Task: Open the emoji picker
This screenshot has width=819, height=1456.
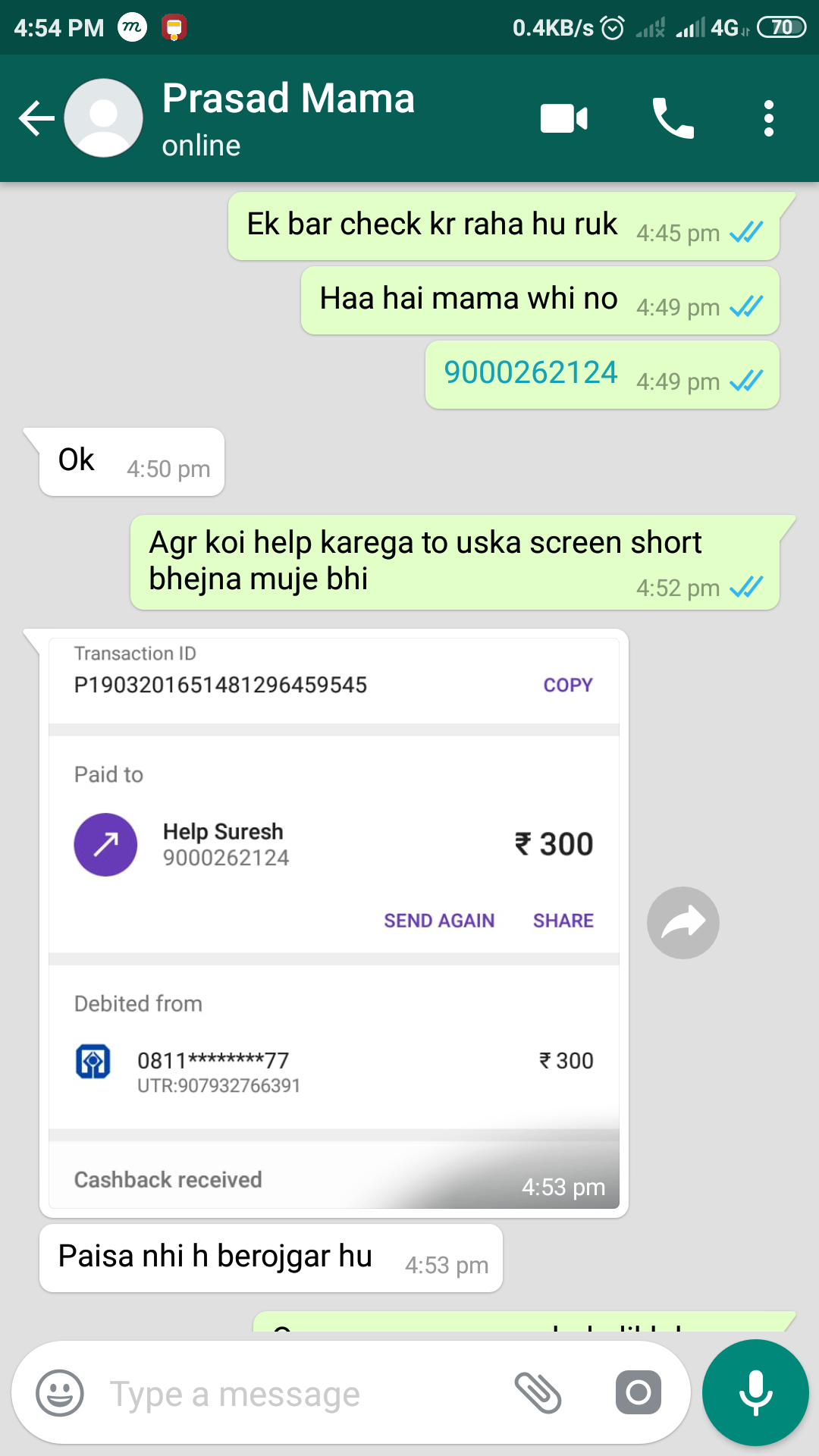Action: point(59,1393)
